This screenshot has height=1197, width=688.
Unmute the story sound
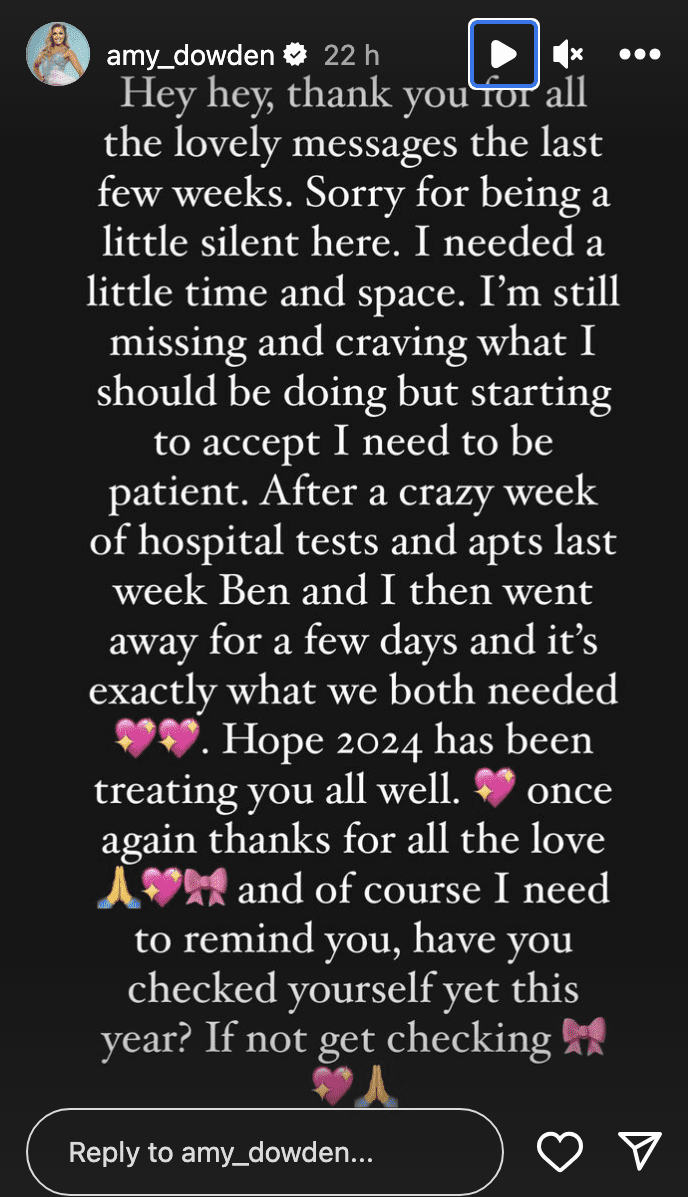pyautogui.click(x=568, y=54)
